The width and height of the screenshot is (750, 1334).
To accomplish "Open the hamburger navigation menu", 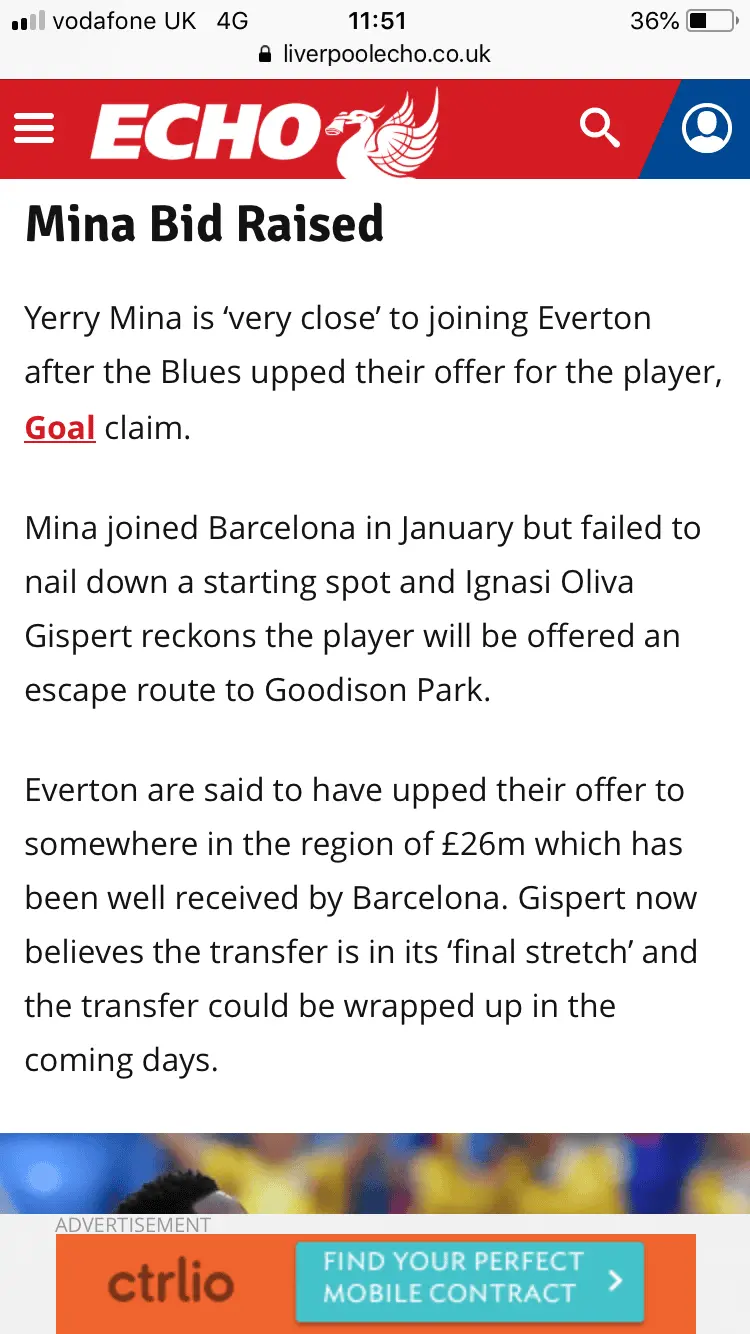I will [34, 128].
